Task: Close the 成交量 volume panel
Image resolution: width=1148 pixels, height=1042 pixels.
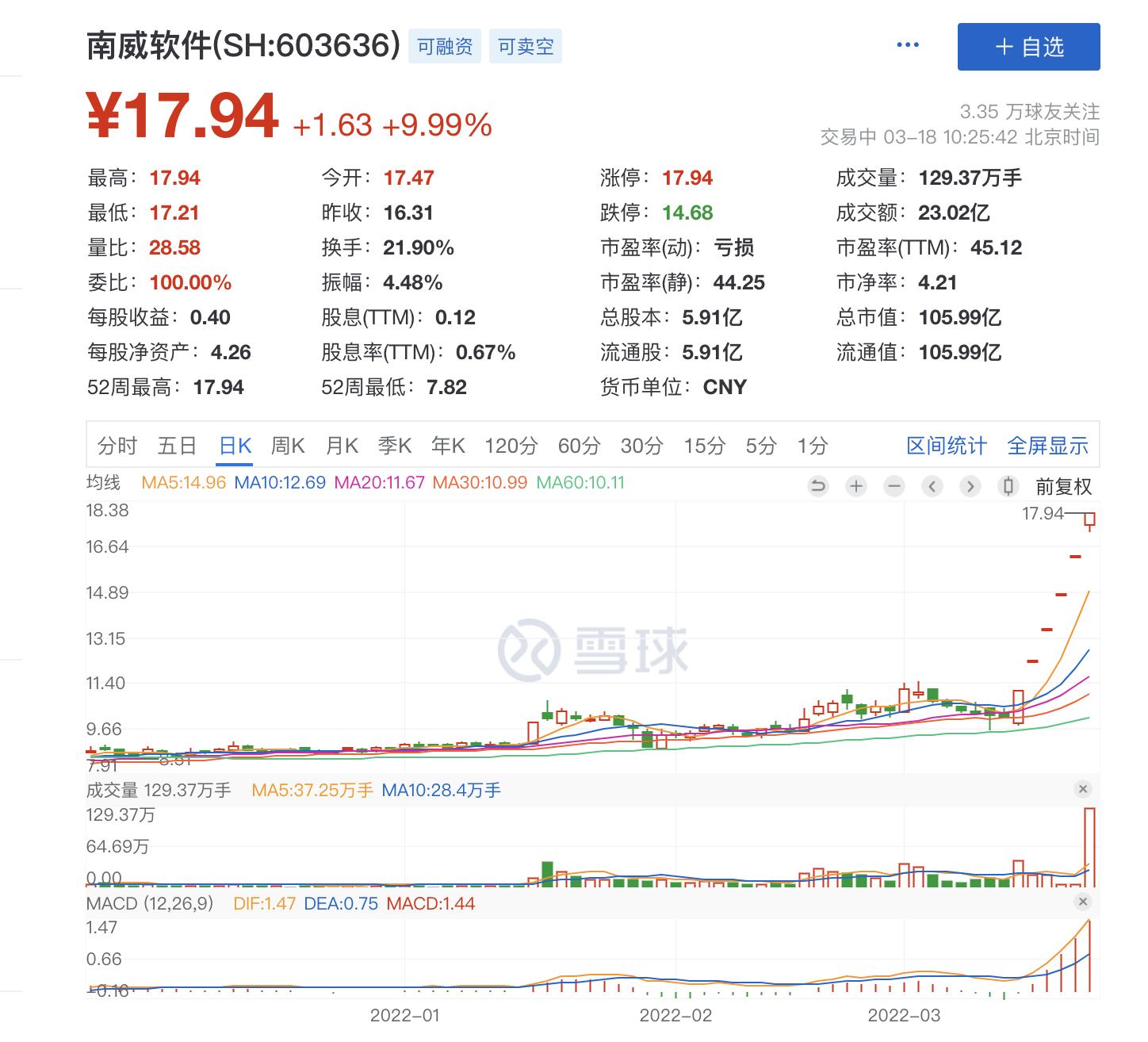Action: (x=1083, y=789)
